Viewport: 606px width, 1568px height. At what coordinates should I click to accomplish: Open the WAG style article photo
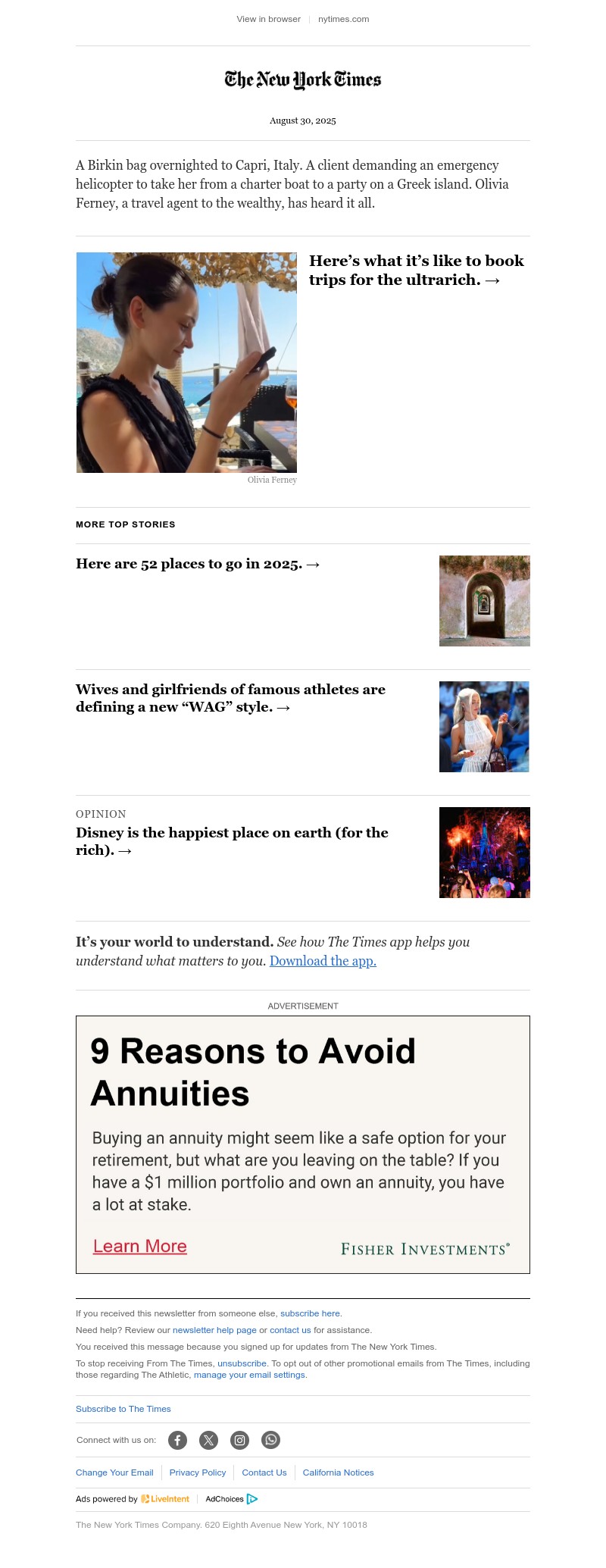(x=484, y=726)
